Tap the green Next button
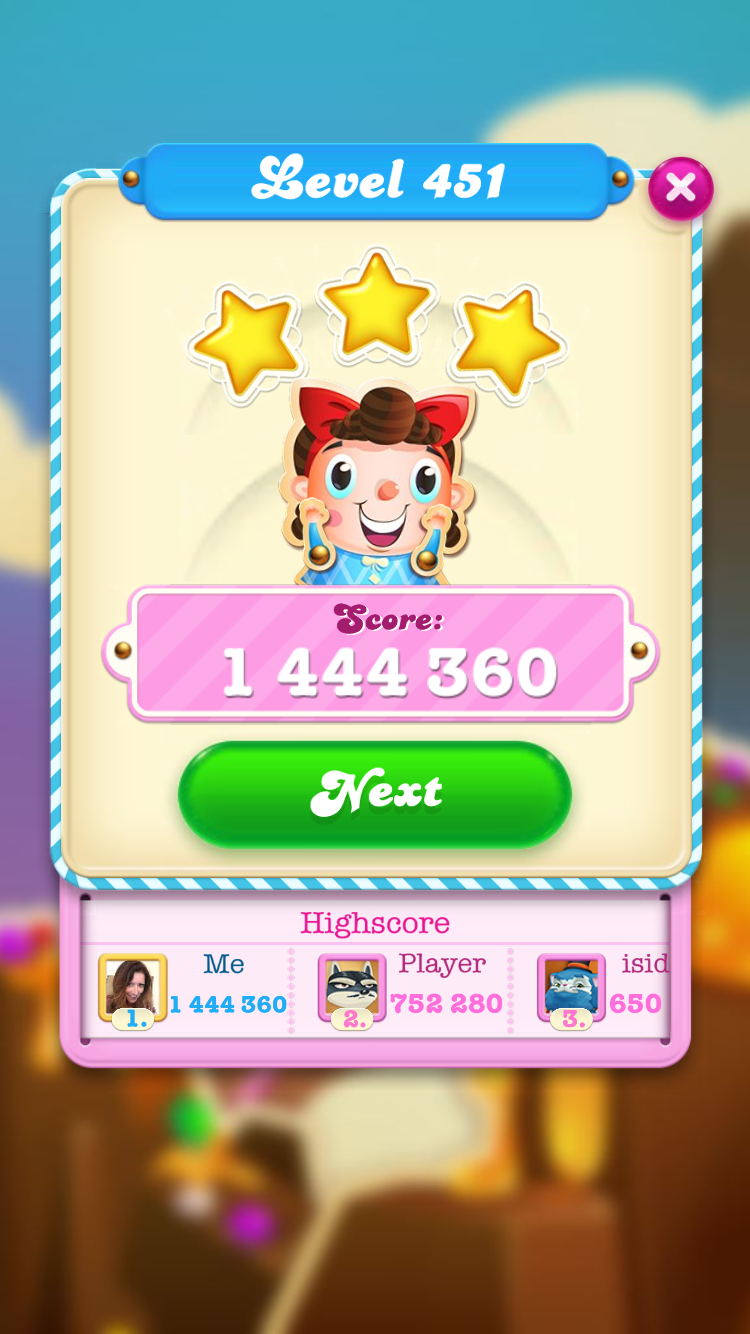The height and width of the screenshot is (1334, 750). [375, 795]
